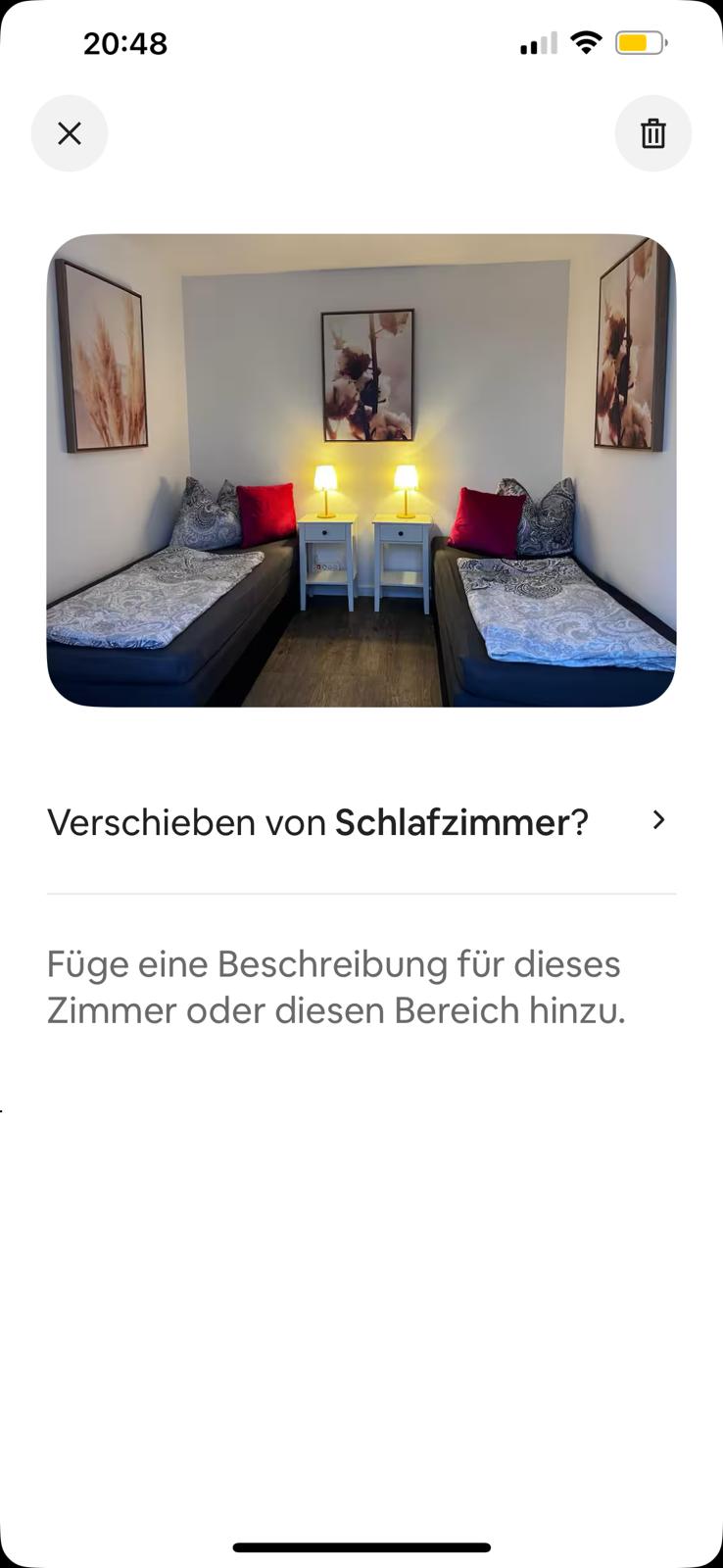Add a description for this room
723x1568 pixels.
pos(335,987)
